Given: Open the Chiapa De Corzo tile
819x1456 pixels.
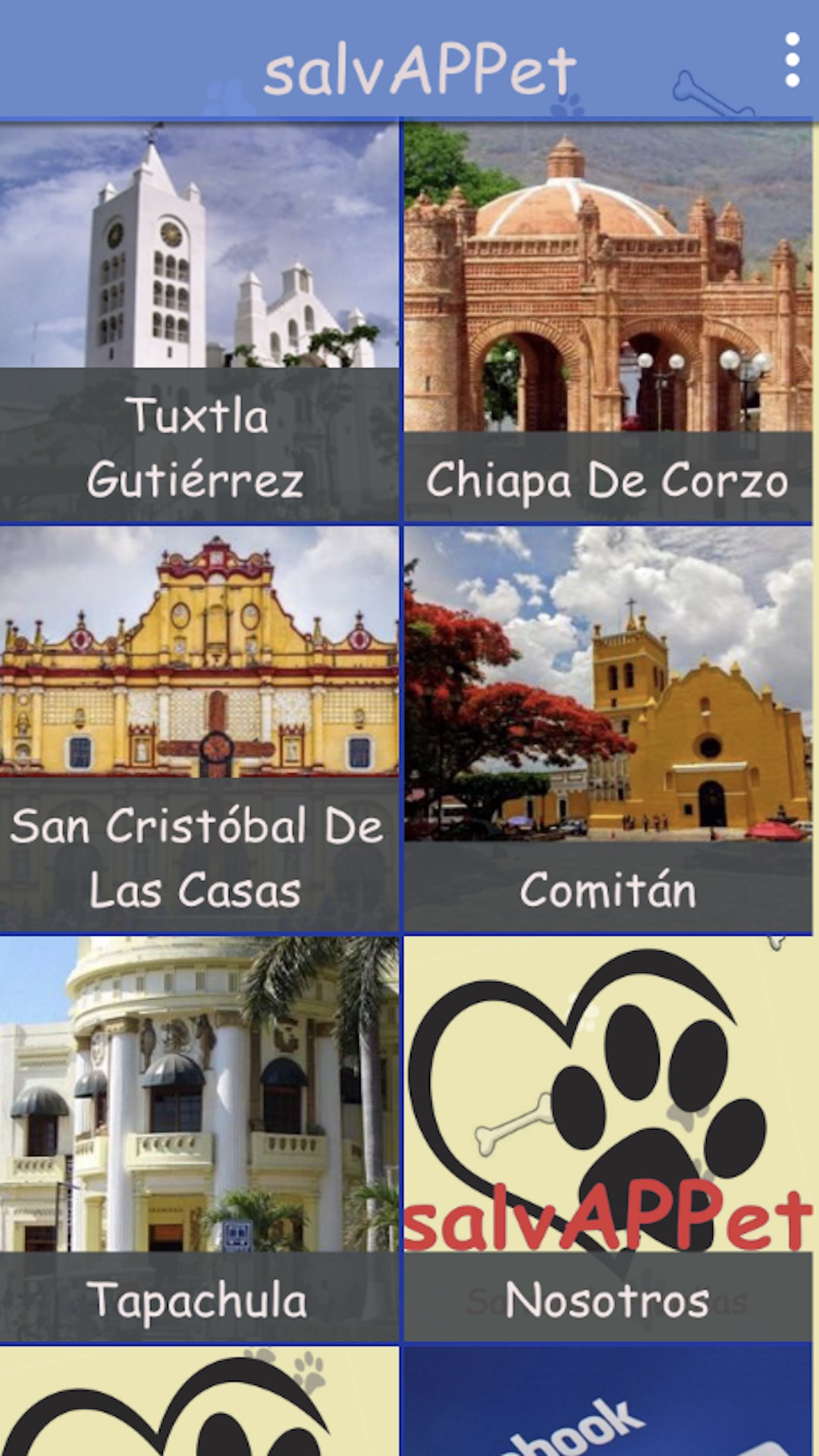Looking at the screenshot, I should [x=607, y=322].
